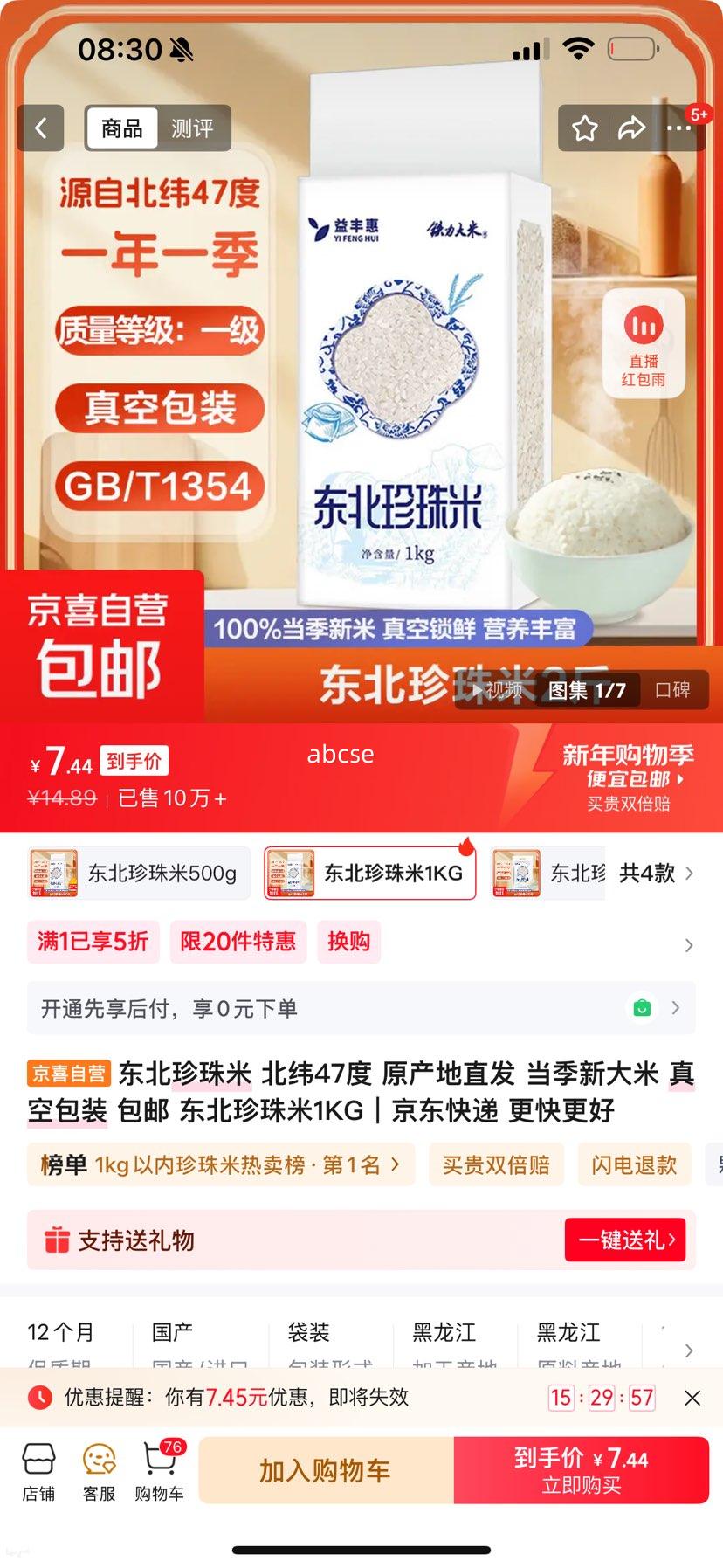Switch to the 测评 tab
Image resolution: width=723 pixels, height=1568 pixels.
(x=193, y=128)
